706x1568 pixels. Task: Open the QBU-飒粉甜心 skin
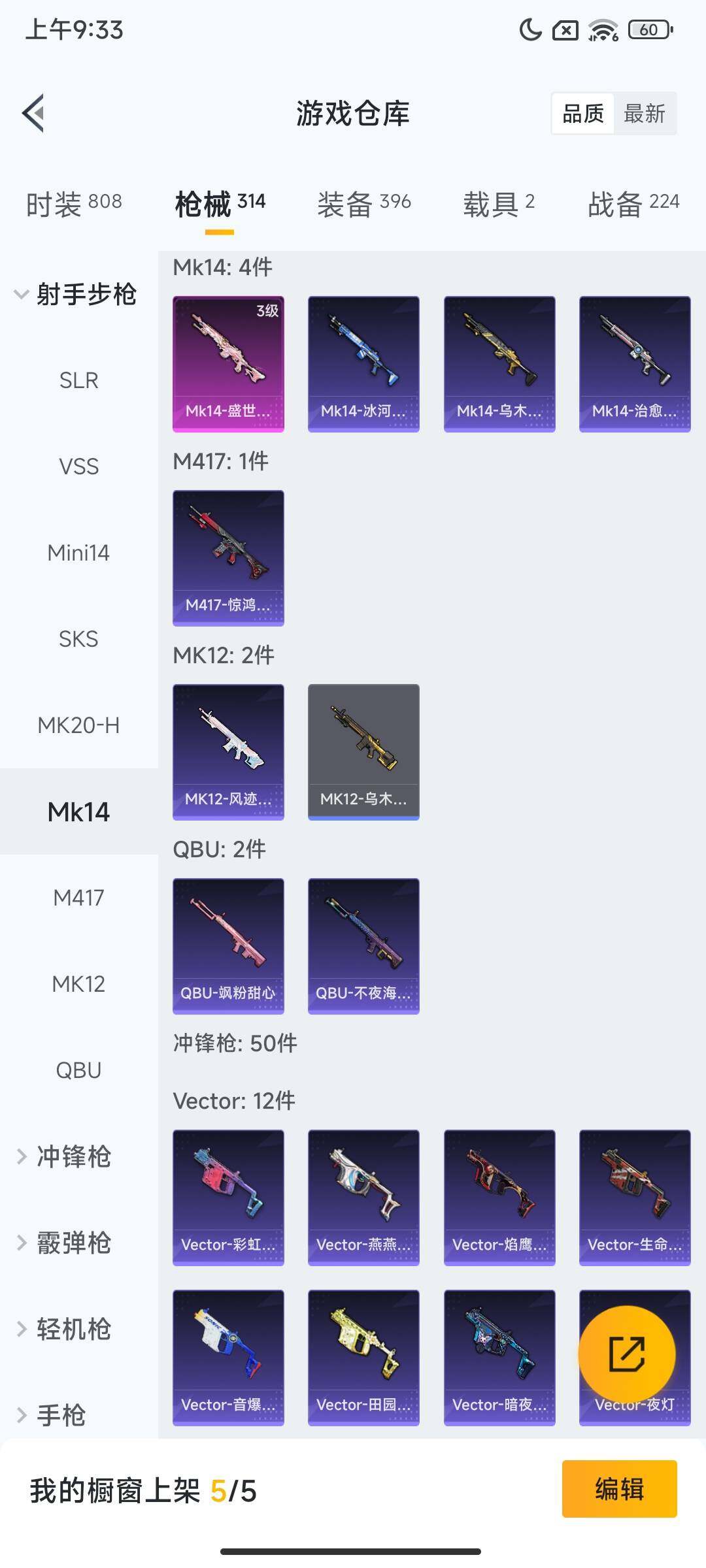click(228, 945)
